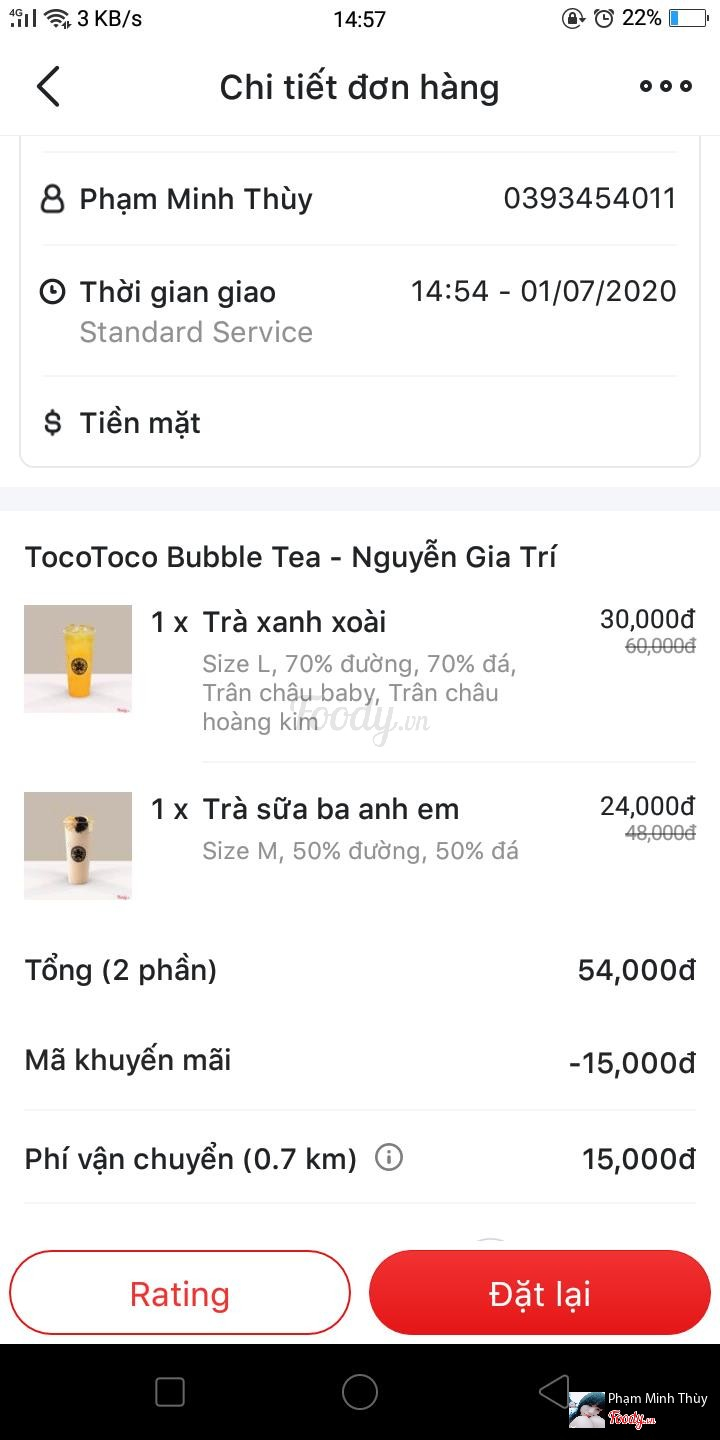Viewport: 720px width, 1440px height.
Task: Tap the Rating button
Action: [x=180, y=1293]
